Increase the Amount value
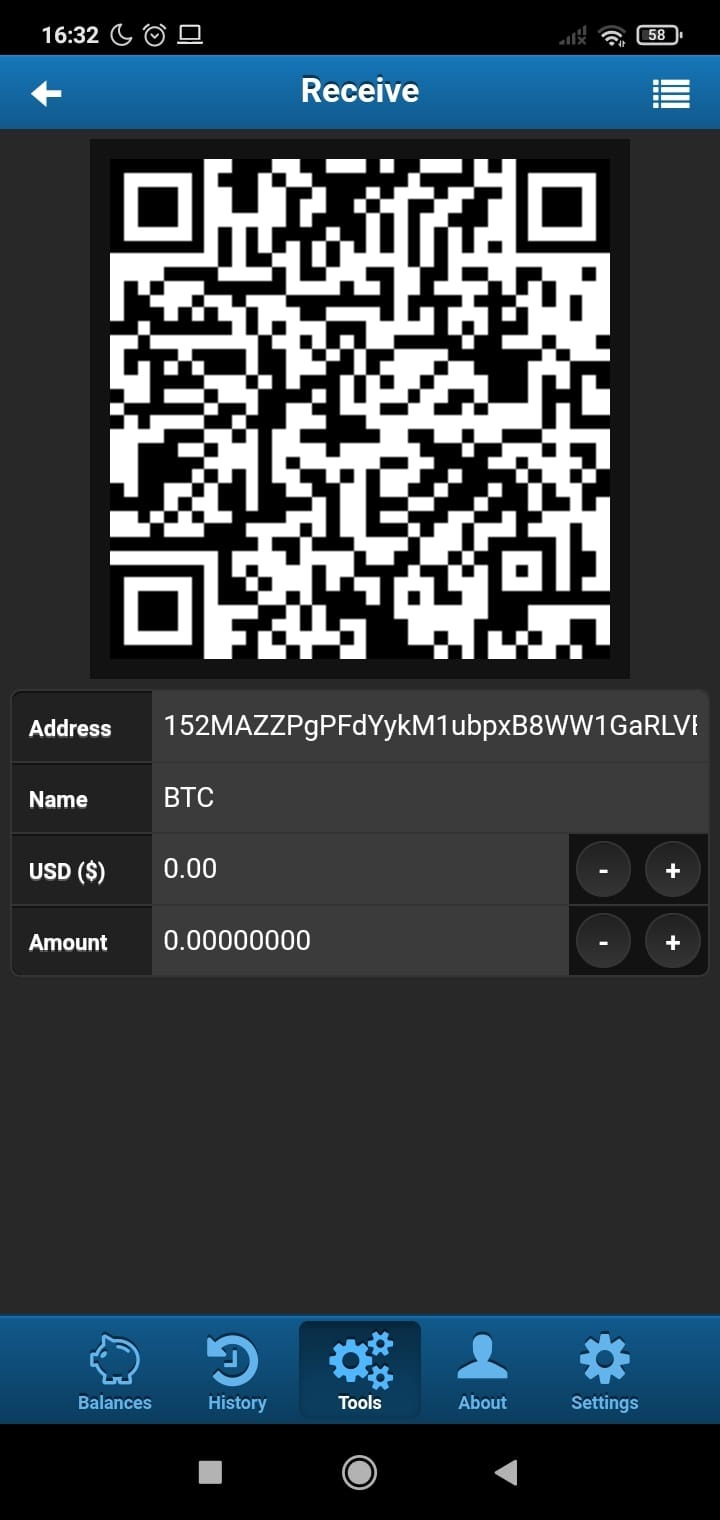The height and width of the screenshot is (1520, 720). (x=672, y=942)
